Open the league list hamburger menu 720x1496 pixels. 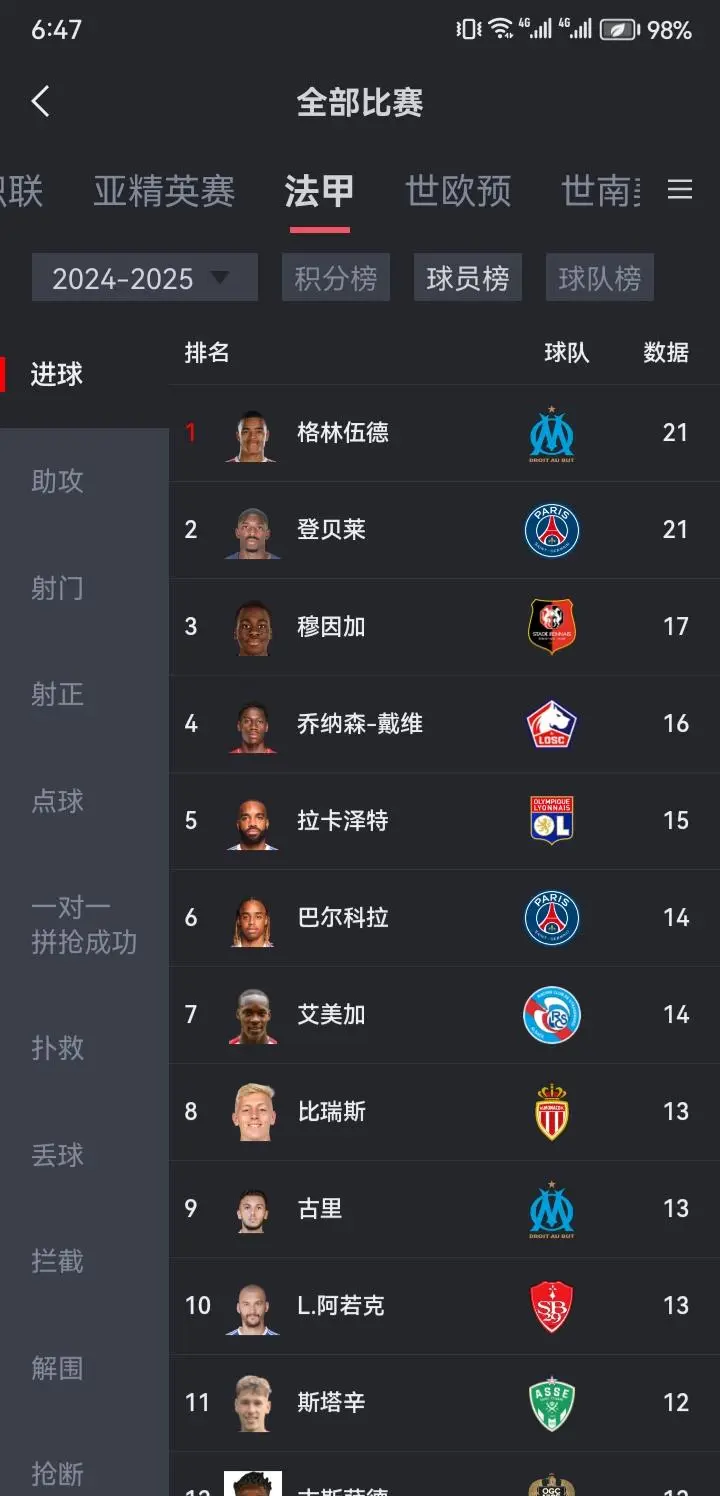tap(680, 190)
